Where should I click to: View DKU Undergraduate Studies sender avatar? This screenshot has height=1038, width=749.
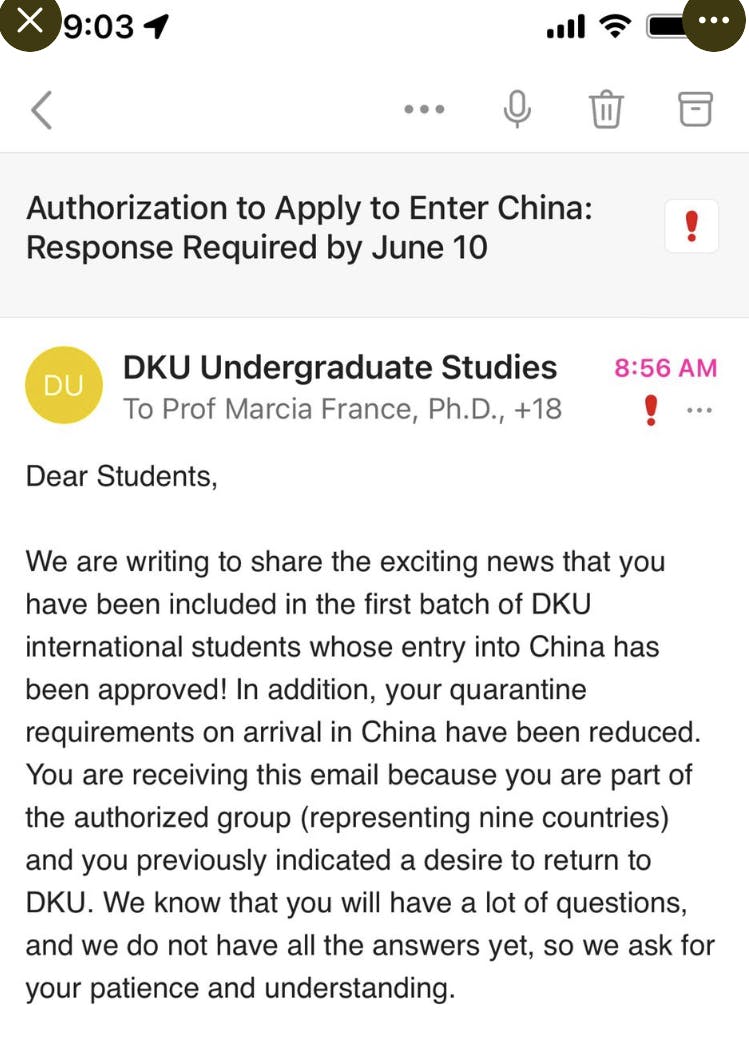[64, 386]
